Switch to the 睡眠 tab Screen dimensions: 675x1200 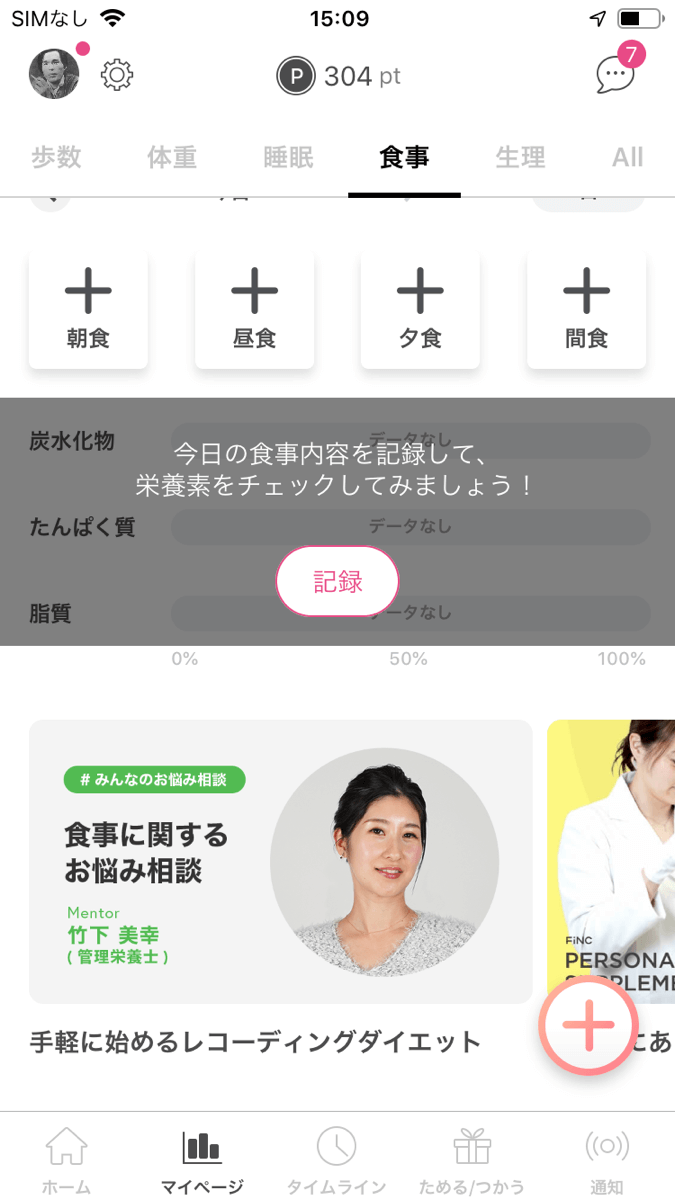(289, 157)
